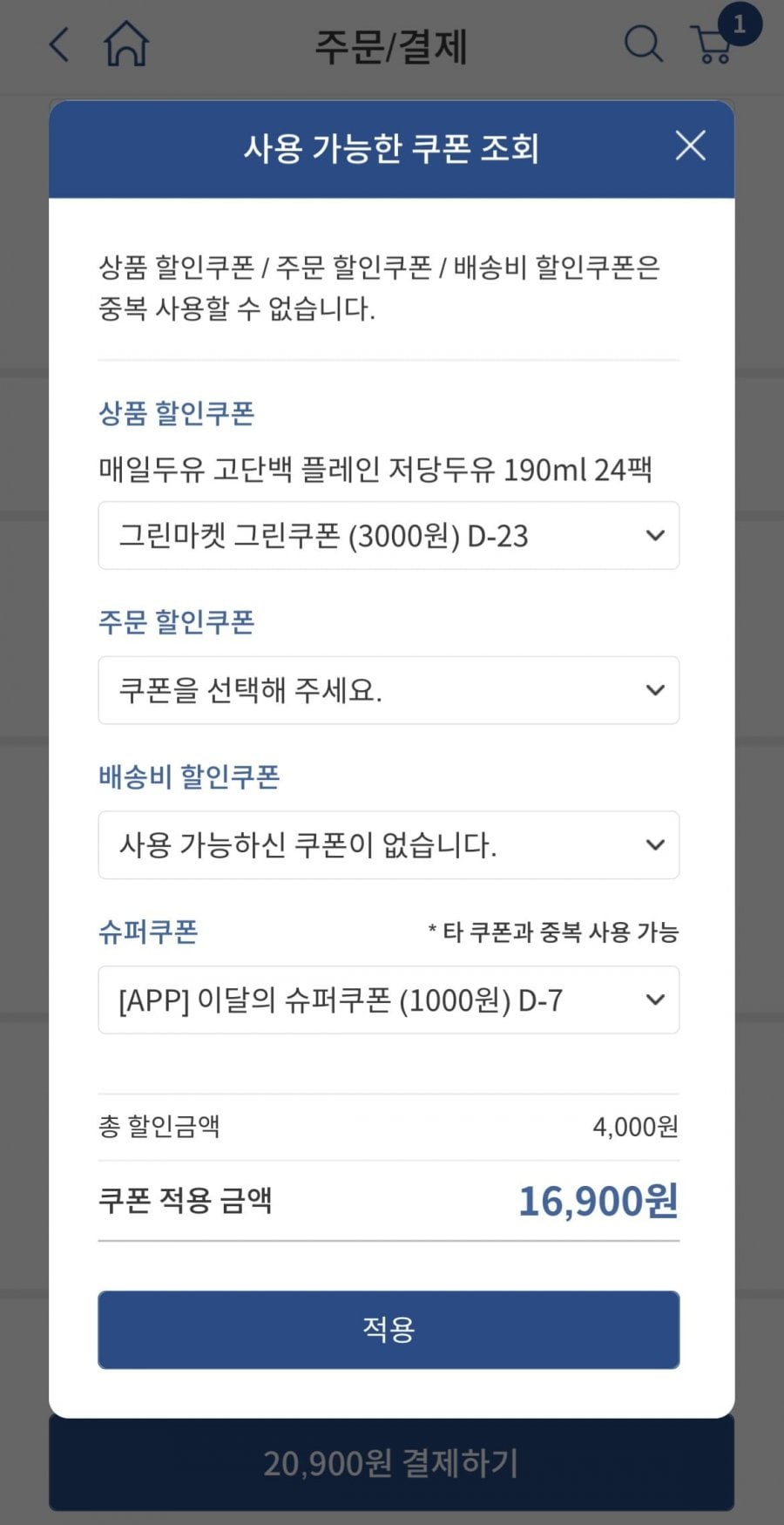
Task: Open the product discount coupon dropdown
Action: click(389, 535)
